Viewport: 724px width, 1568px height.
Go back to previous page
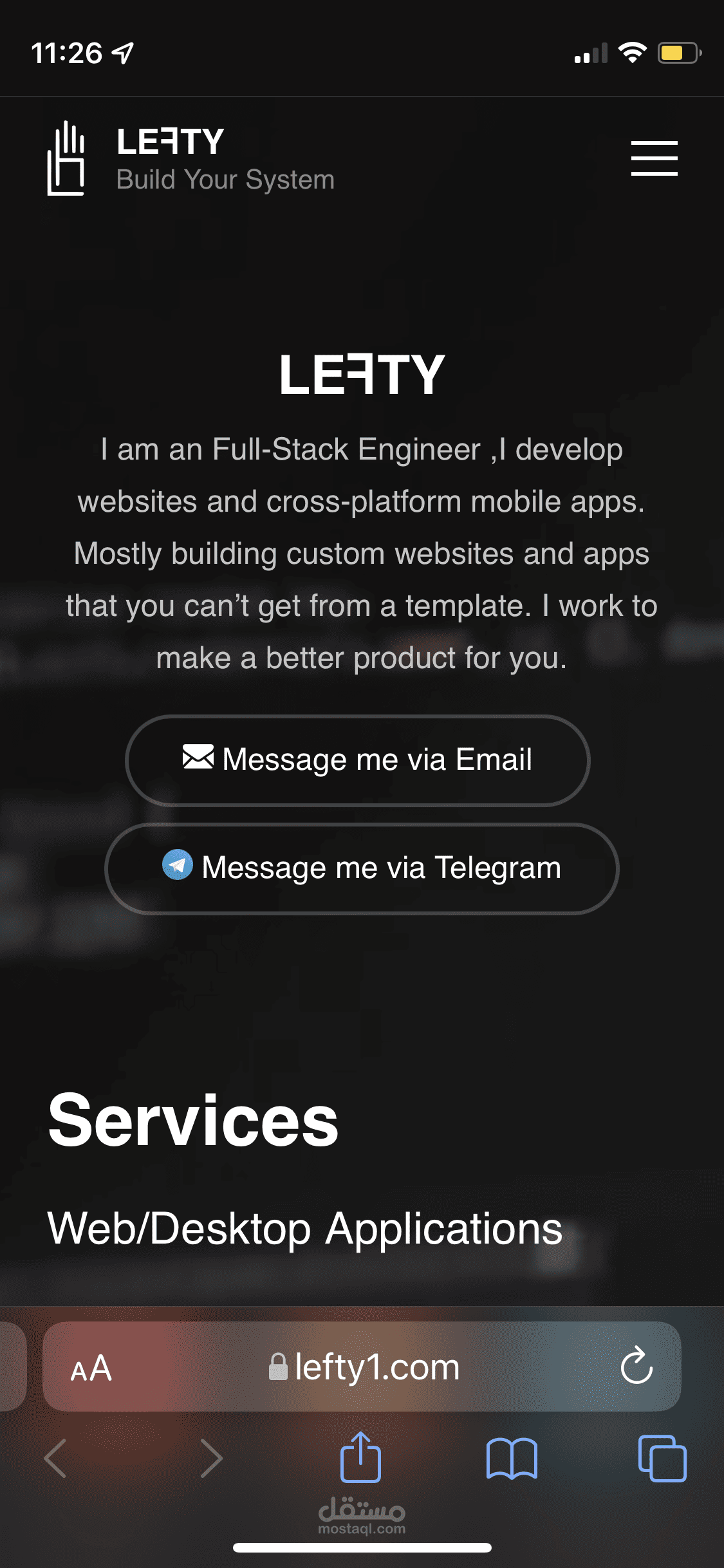click(56, 1458)
